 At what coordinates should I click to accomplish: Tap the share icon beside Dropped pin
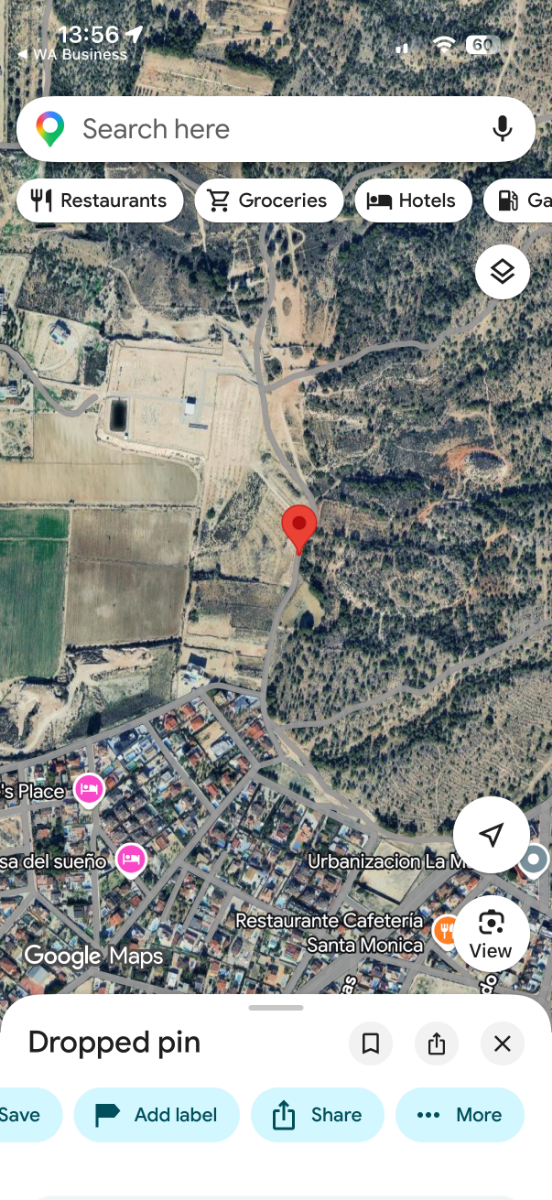coord(436,1044)
